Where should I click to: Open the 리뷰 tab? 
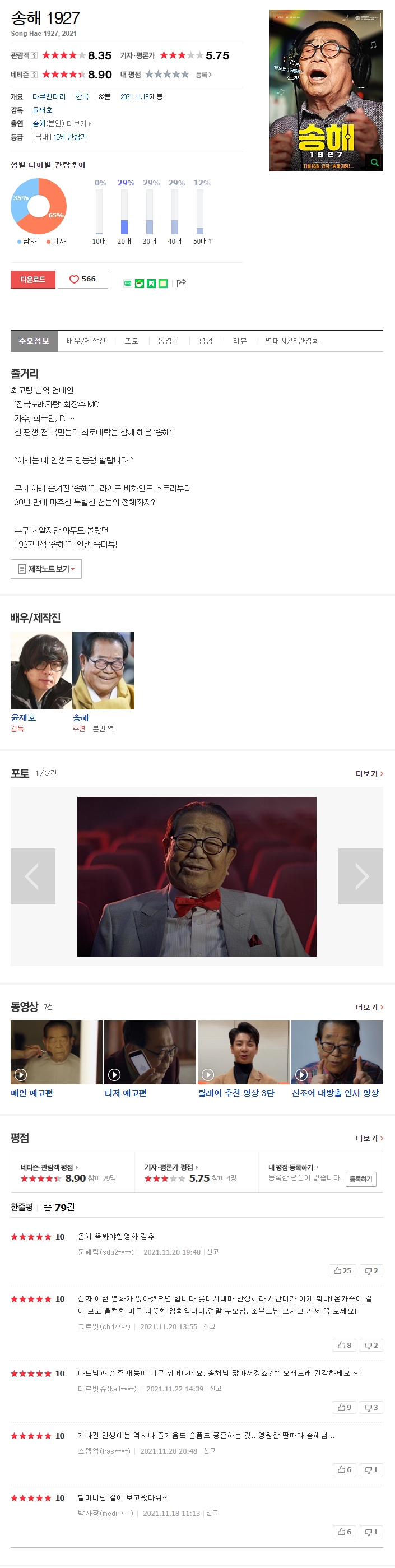(x=240, y=341)
